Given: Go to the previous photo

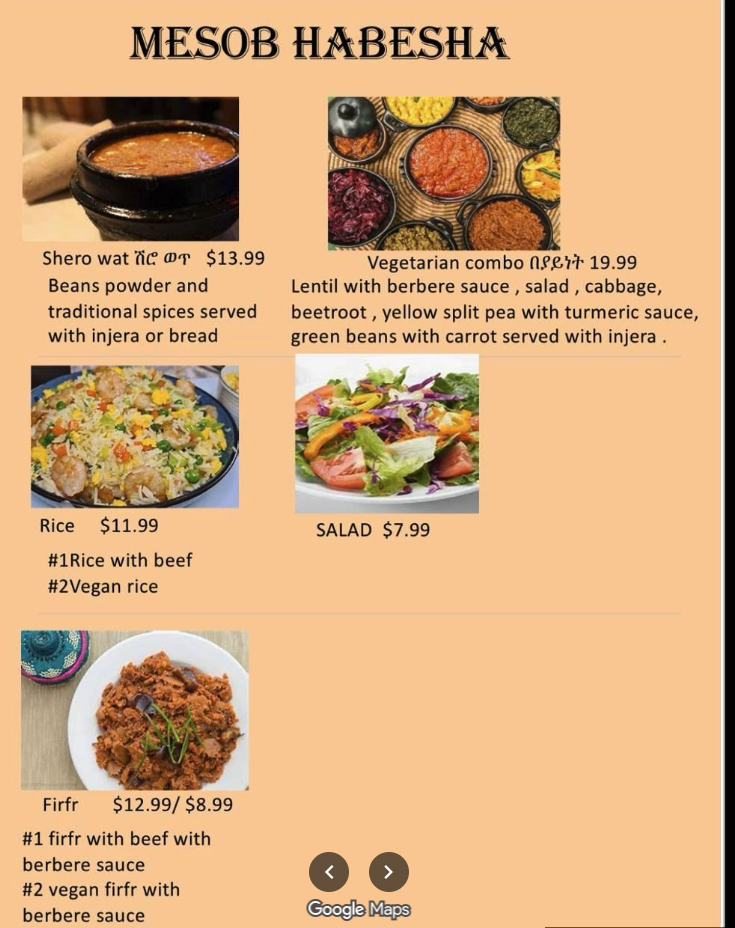Looking at the screenshot, I should click(x=329, y=872).
